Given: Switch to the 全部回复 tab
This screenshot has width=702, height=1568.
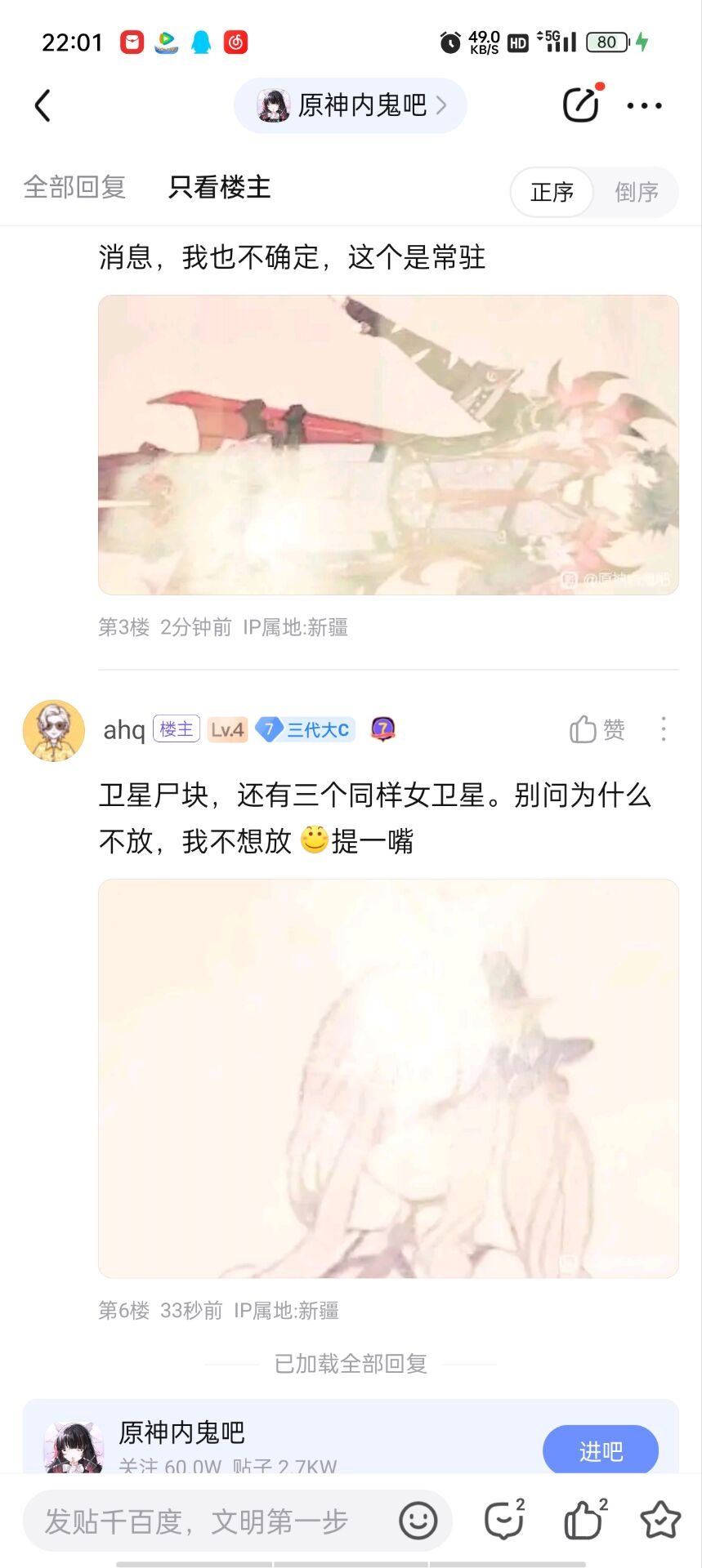Looking at the screenshot, I should [x=74, y=187].
